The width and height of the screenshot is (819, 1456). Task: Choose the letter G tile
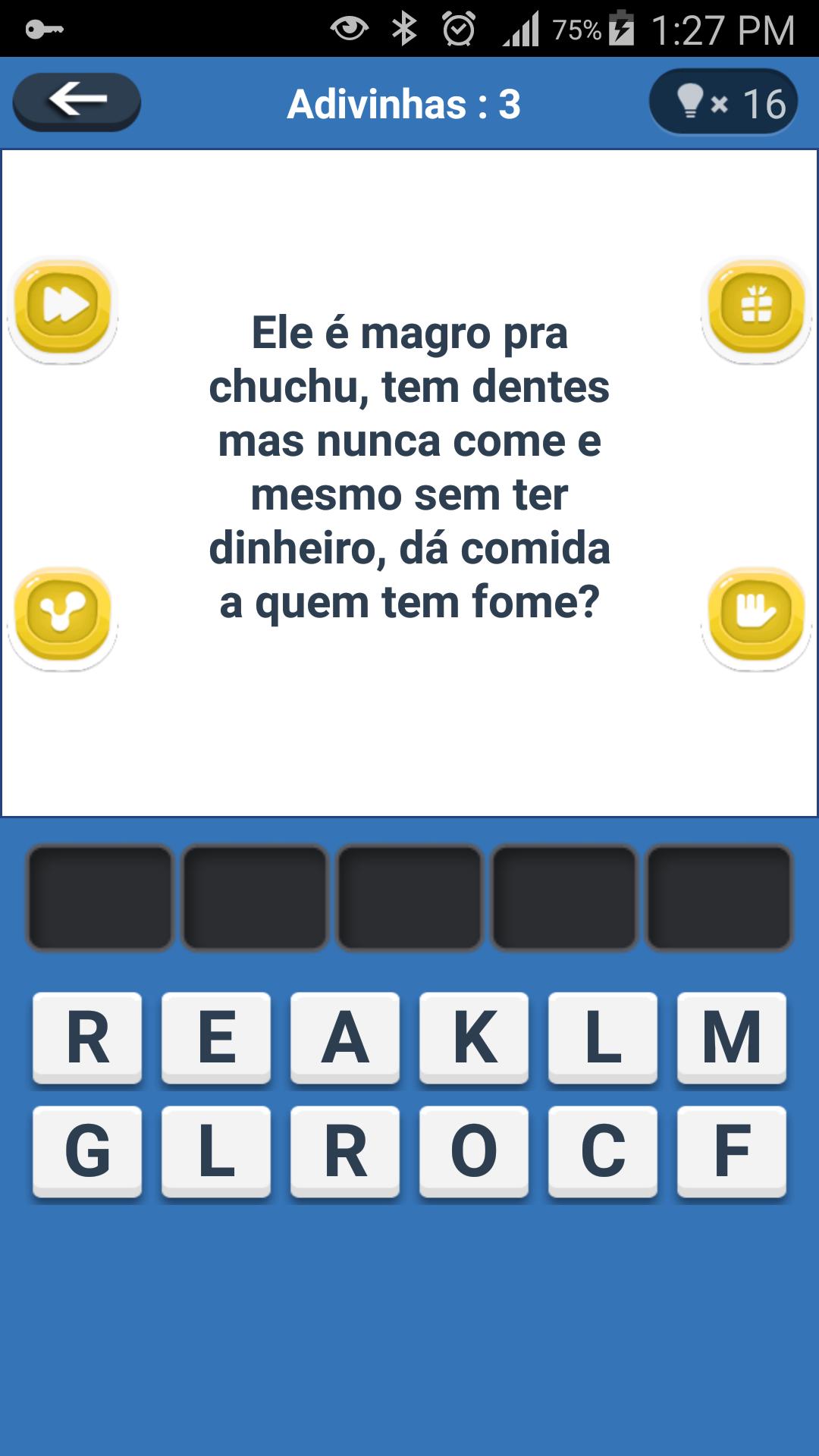[89, 1151]
